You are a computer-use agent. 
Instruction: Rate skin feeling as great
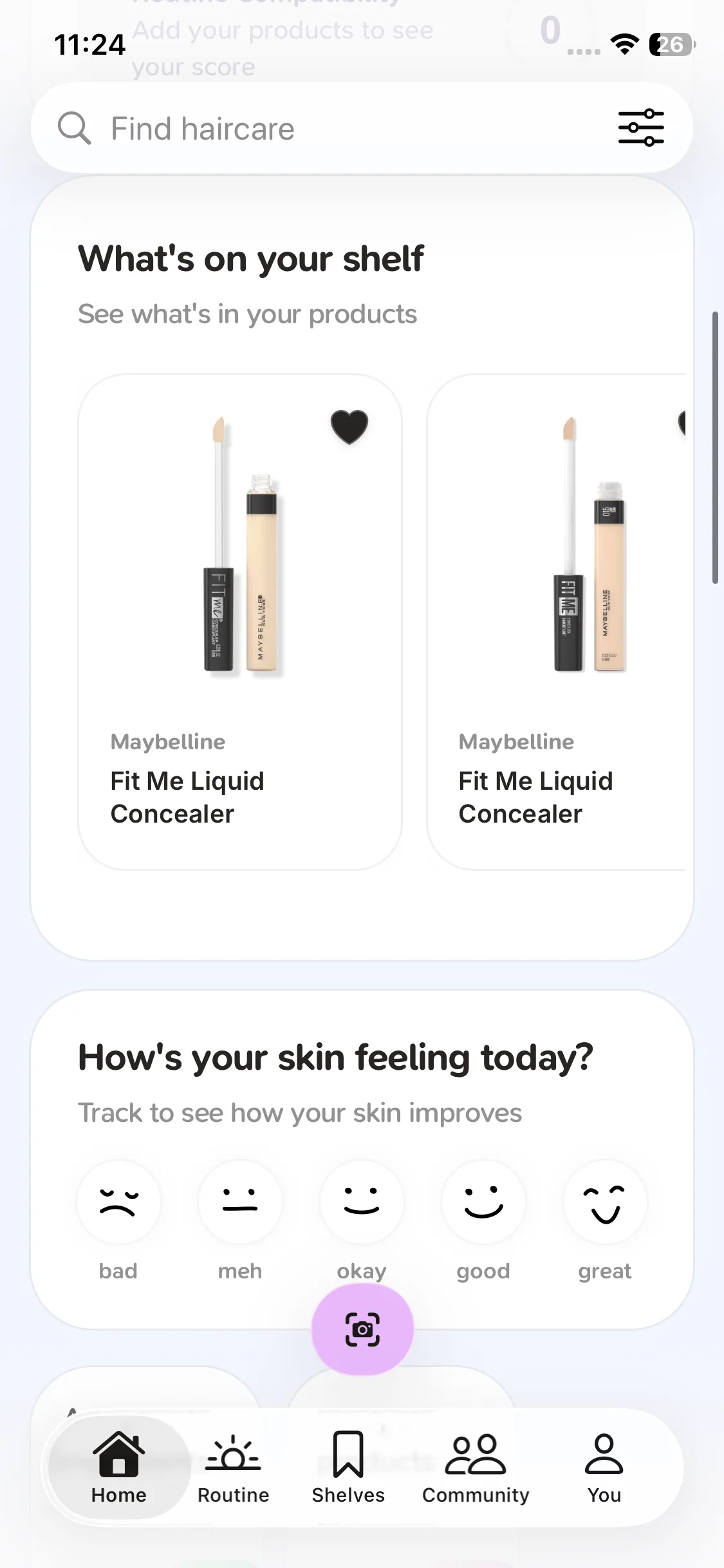(605, 1202)
